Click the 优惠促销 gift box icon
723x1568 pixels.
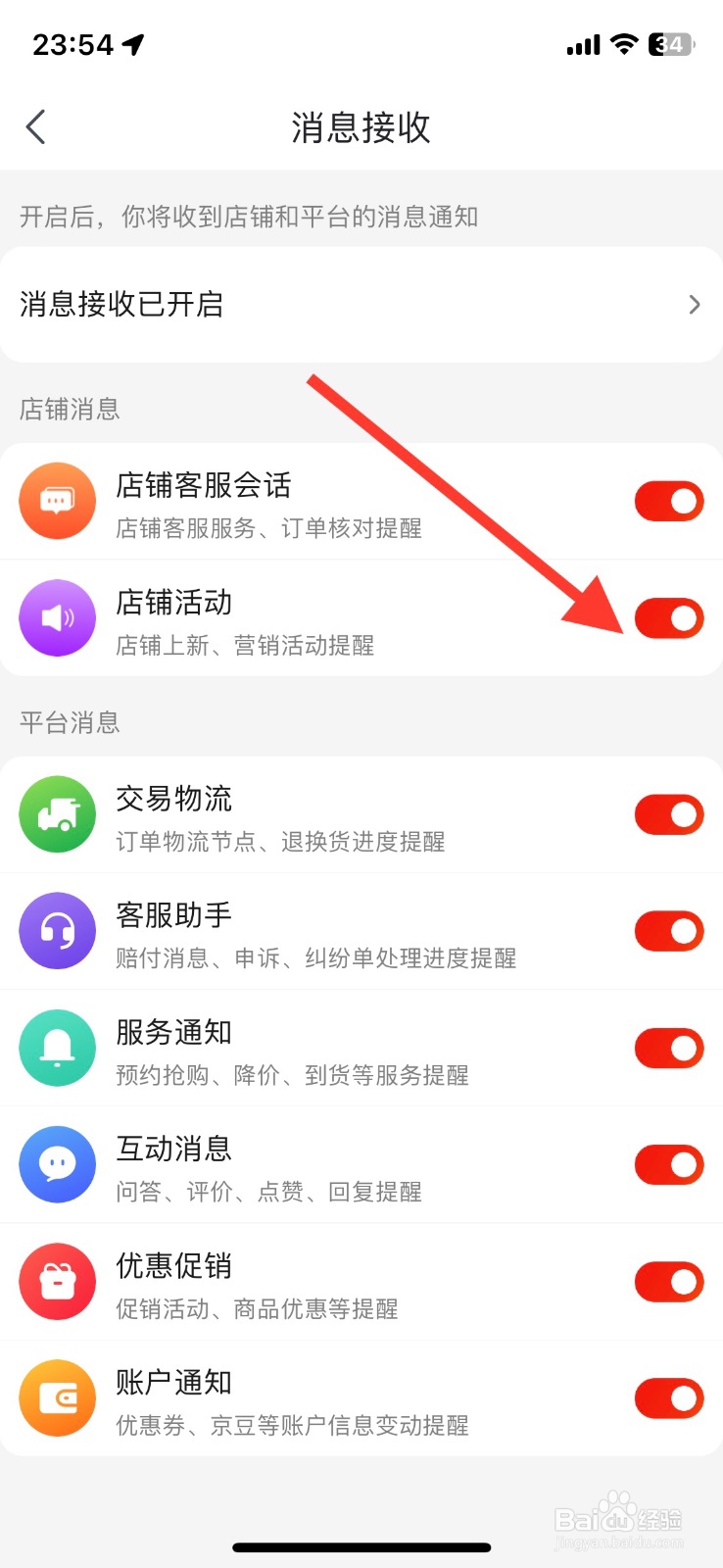(57, 1281)
